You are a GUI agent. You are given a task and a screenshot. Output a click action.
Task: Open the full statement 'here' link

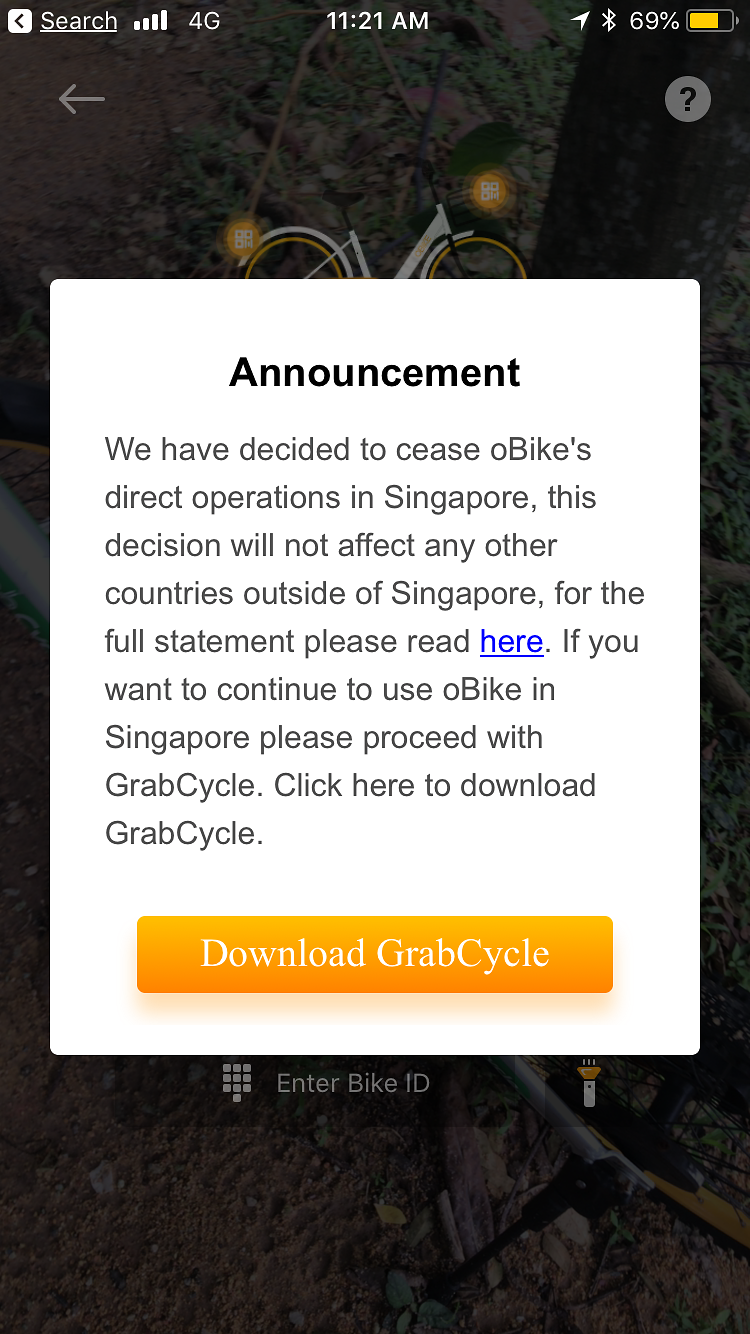coord(511,641)
